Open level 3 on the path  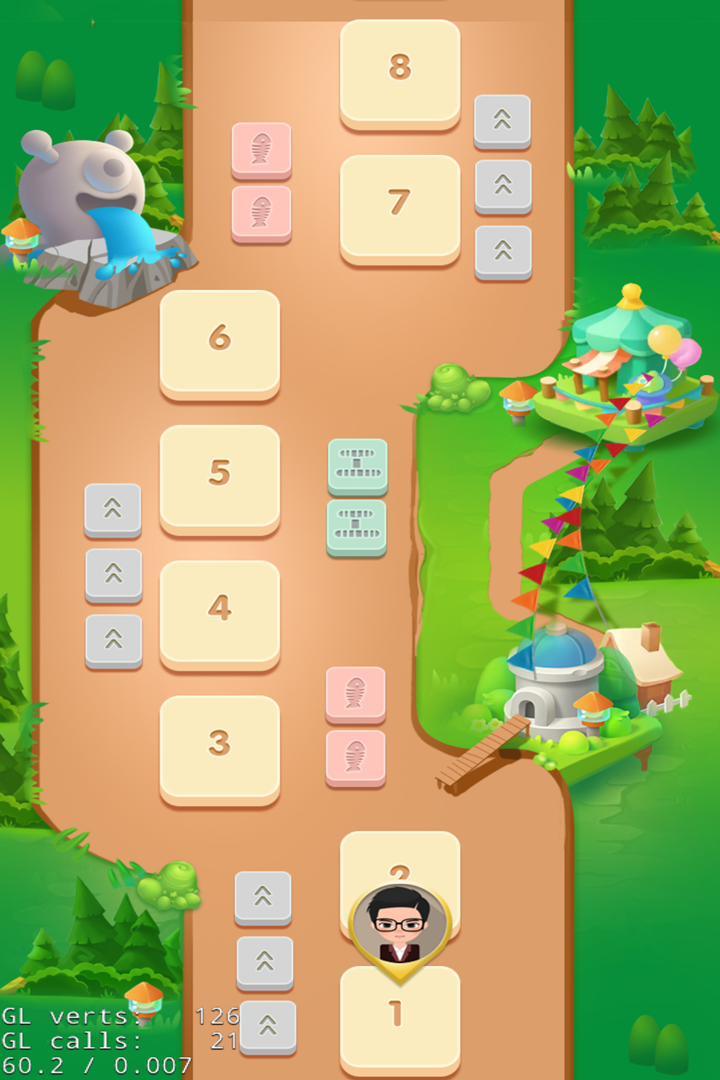(x=219, y=745)
